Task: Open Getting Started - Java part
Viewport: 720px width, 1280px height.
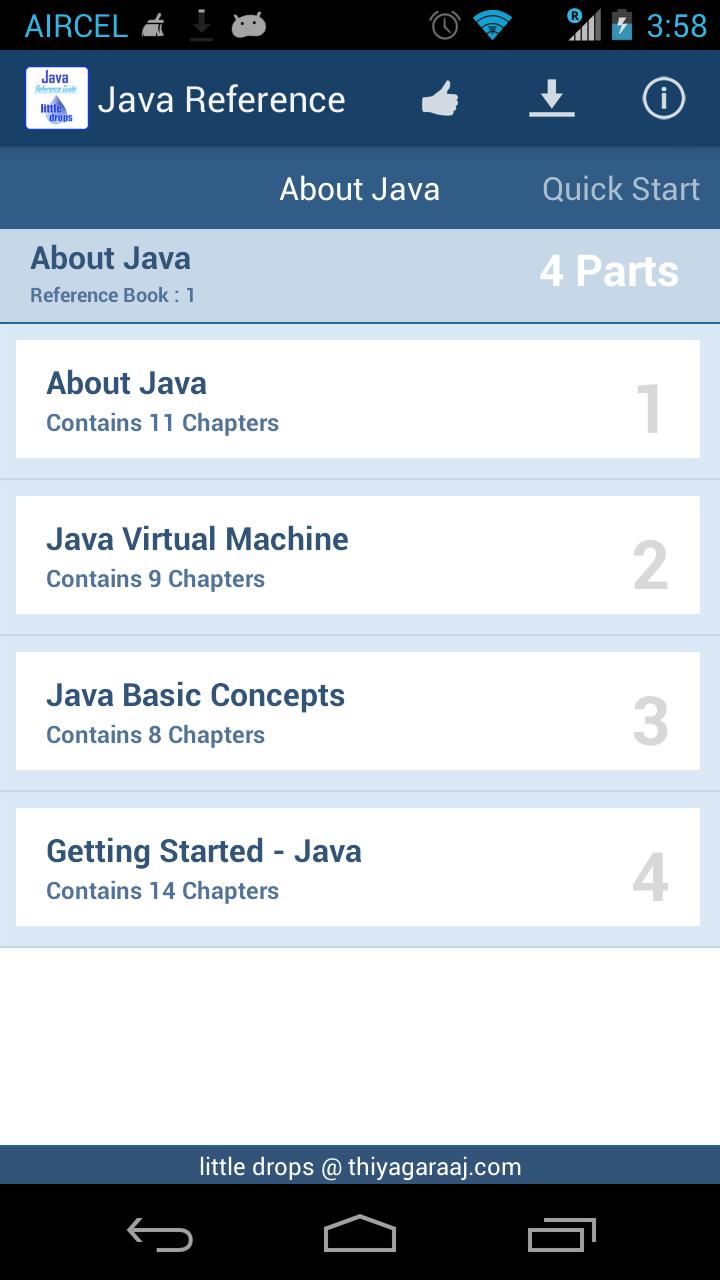Action: (358, 866)
